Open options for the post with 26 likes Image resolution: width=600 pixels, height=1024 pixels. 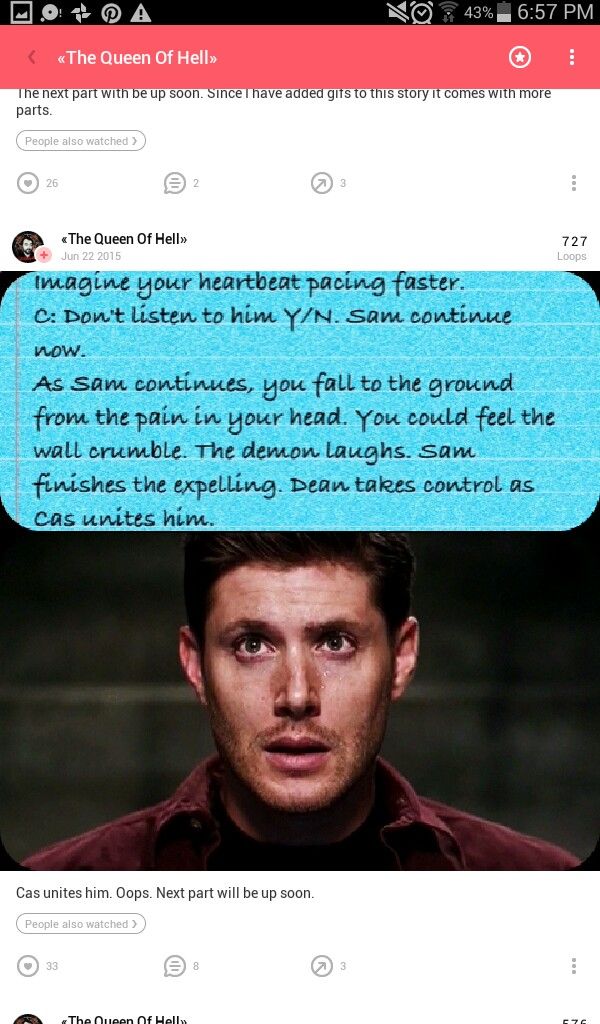point(573,183)
